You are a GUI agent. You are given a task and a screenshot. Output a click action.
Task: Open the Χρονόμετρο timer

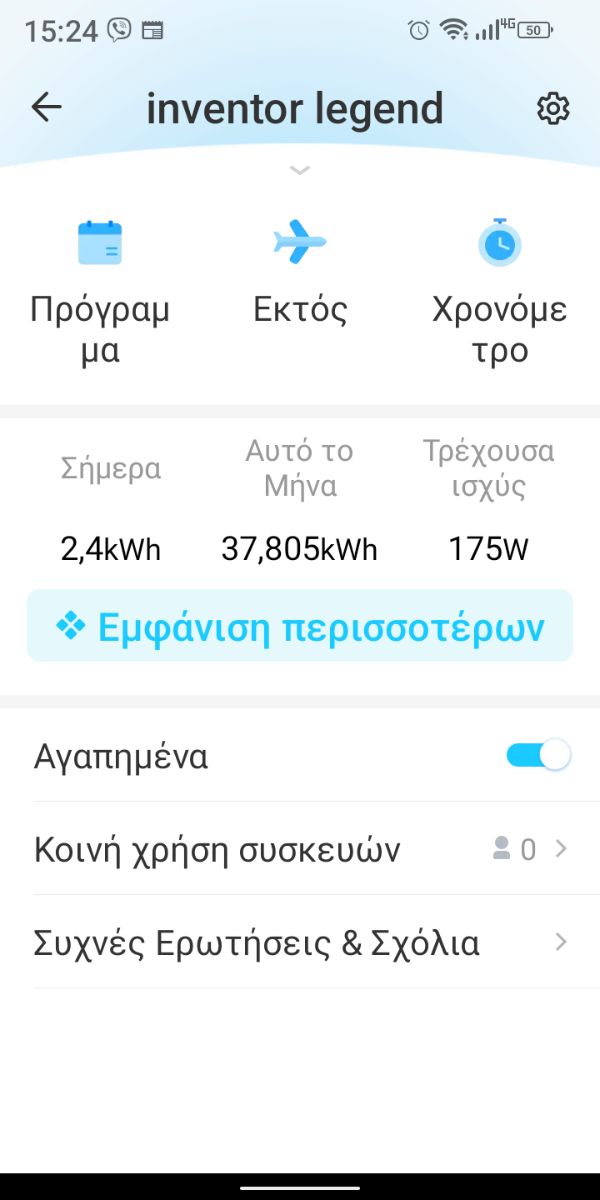(500, 291)
